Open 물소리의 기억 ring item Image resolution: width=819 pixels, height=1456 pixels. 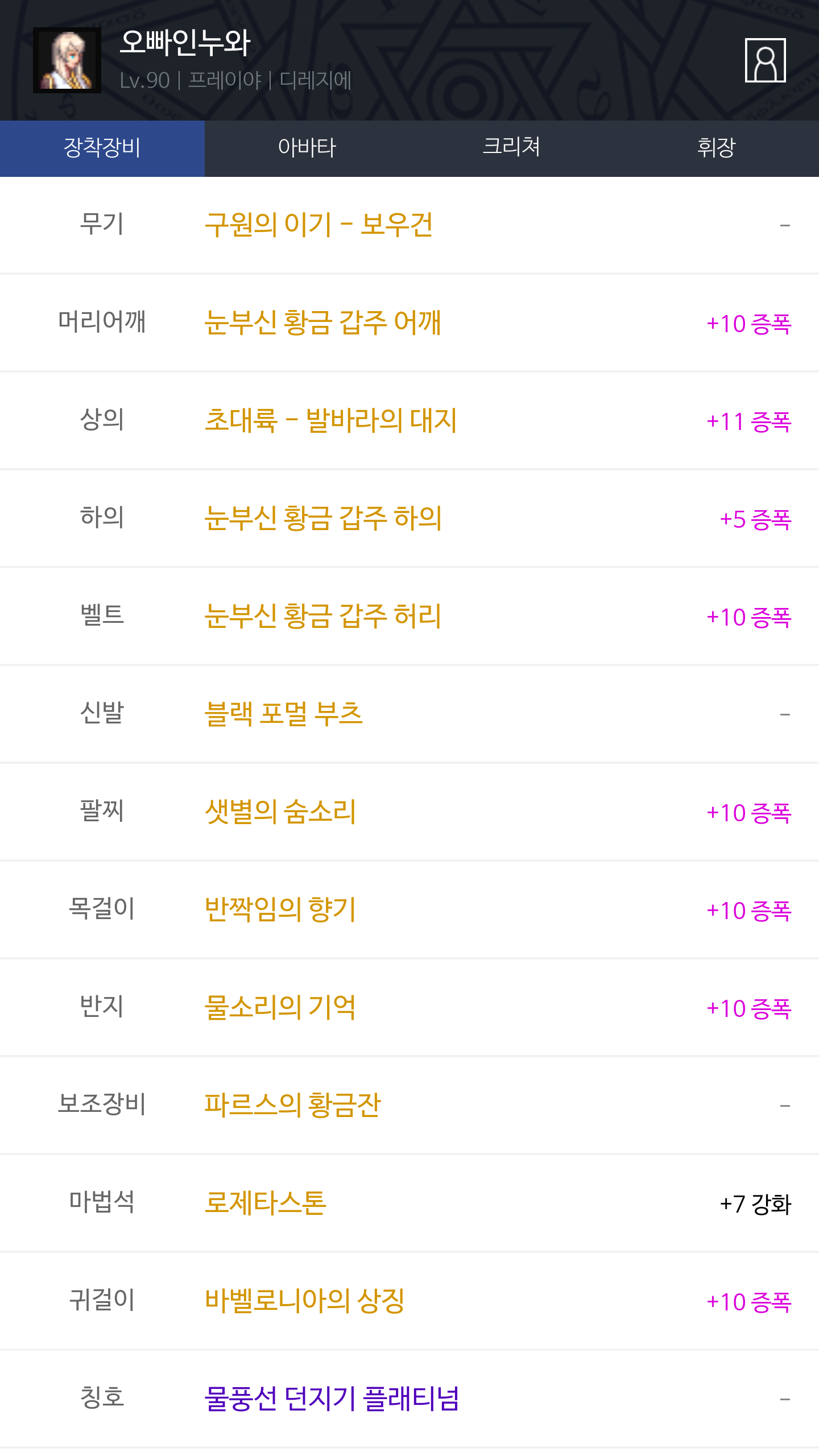(280, 1007)
